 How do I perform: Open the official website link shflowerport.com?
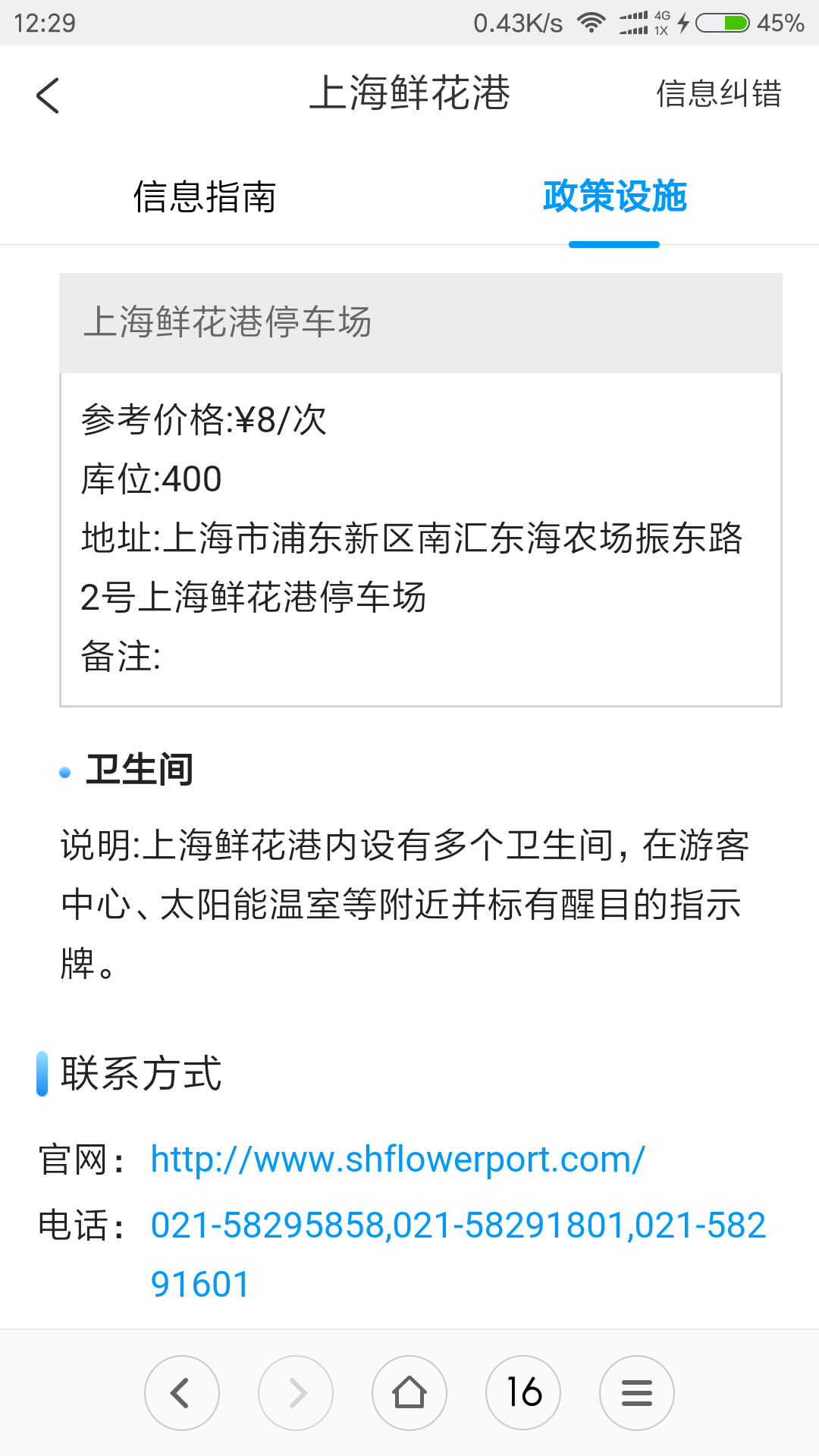[x=397, y=1159]
